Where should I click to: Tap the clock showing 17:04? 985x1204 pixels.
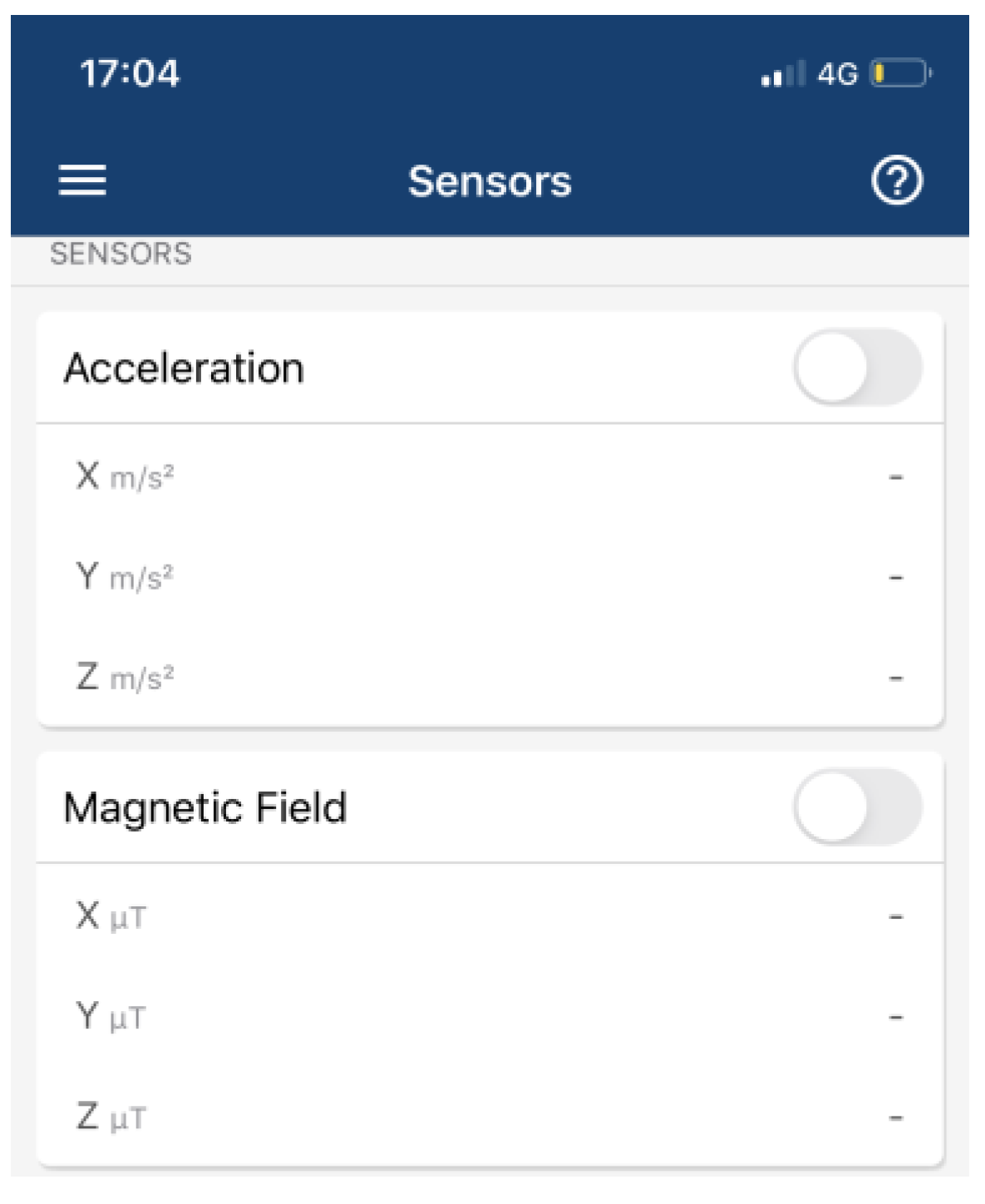tap(129, 75)
